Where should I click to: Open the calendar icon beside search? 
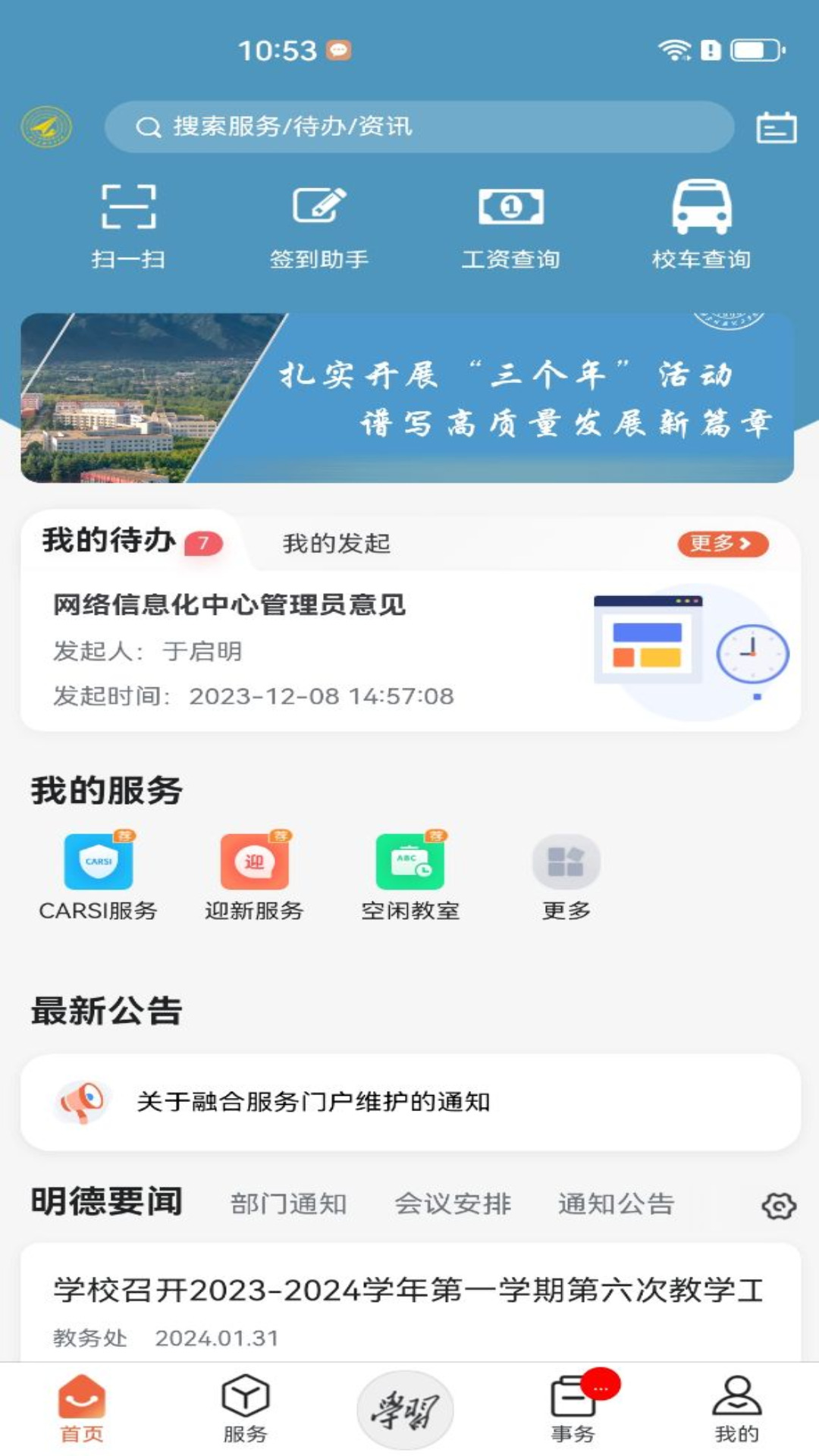click(776, 127)
